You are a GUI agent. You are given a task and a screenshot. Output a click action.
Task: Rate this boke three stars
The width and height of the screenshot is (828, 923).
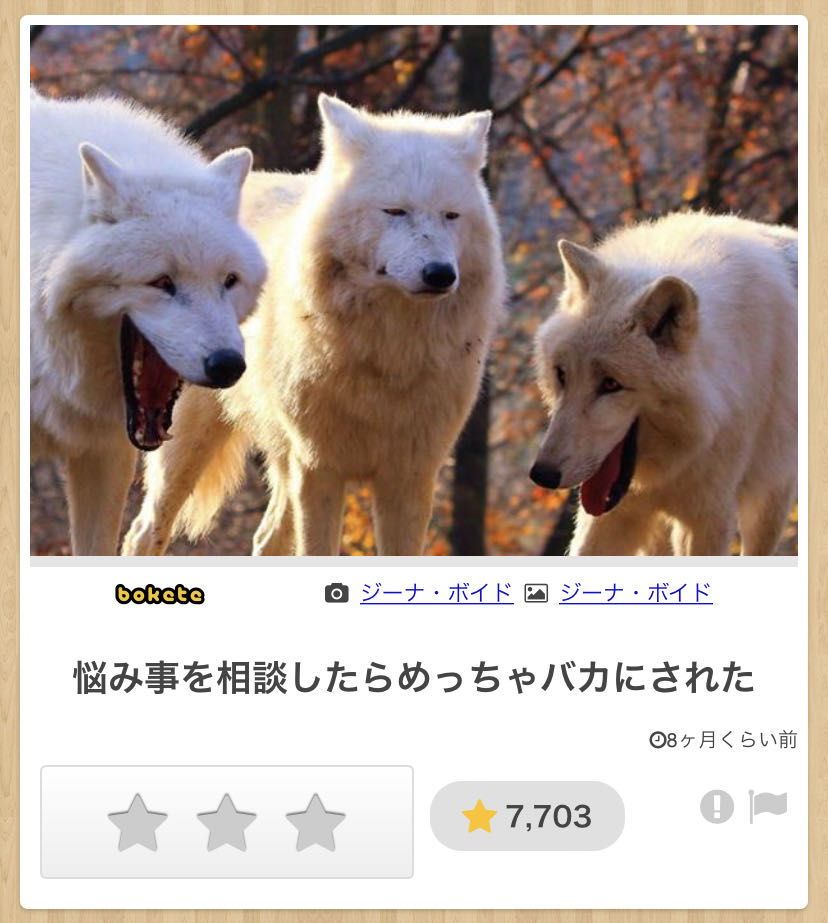click(315, 822)
